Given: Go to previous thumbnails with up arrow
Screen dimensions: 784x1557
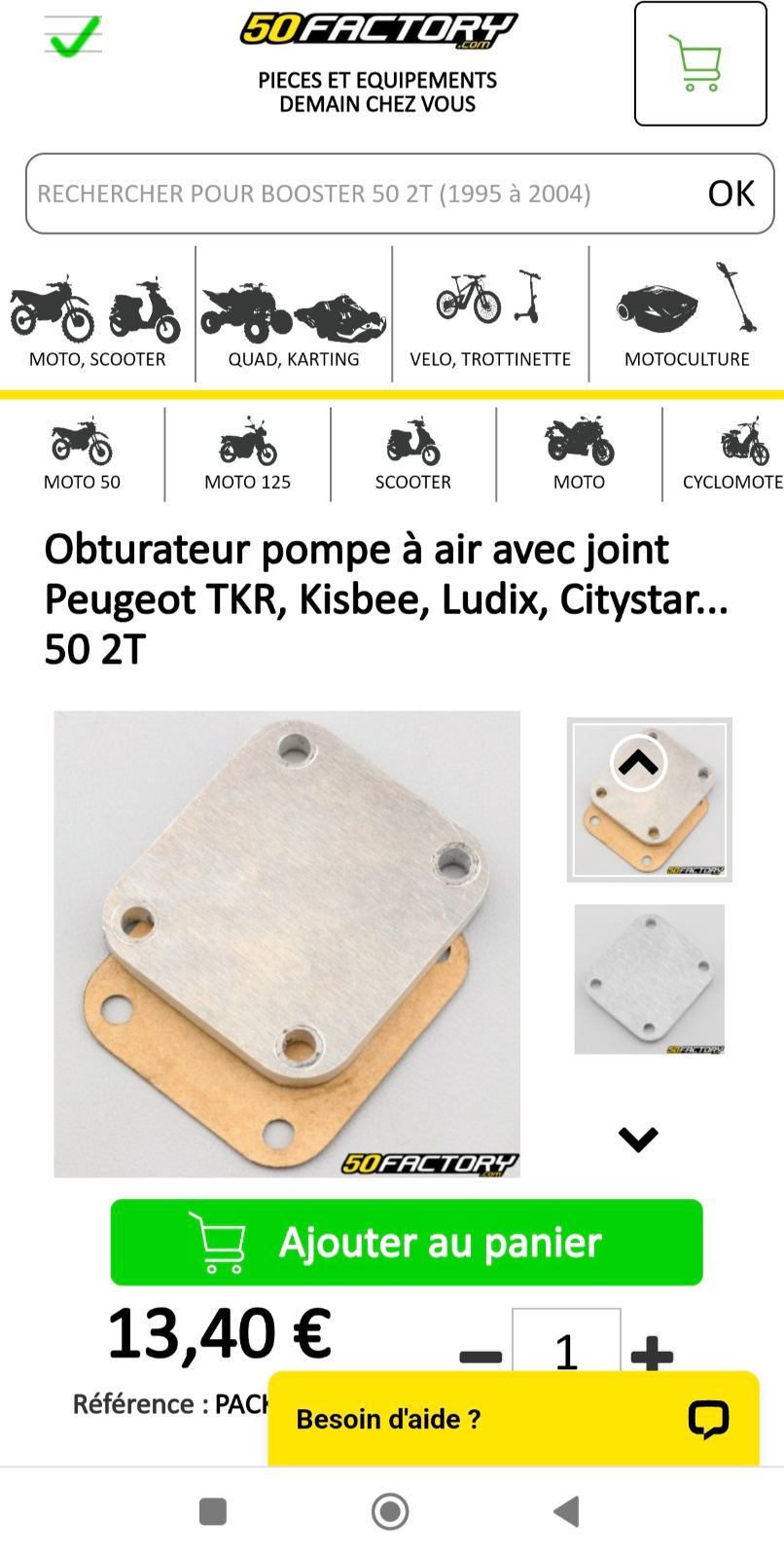Looking at the screenshot, I should 638,763.
